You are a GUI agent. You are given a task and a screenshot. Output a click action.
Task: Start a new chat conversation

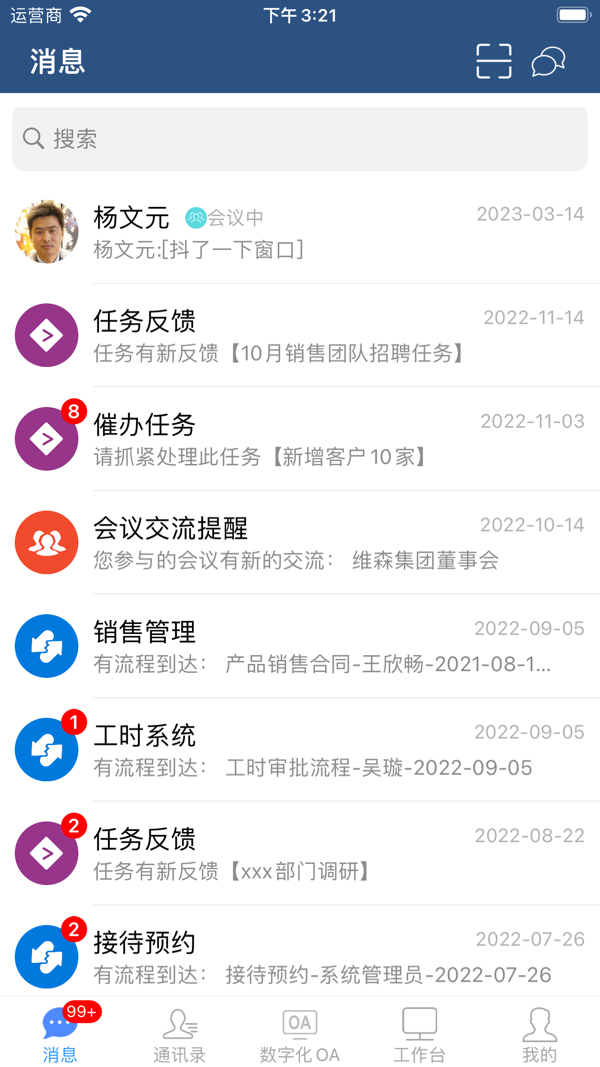tap(548, 61)
